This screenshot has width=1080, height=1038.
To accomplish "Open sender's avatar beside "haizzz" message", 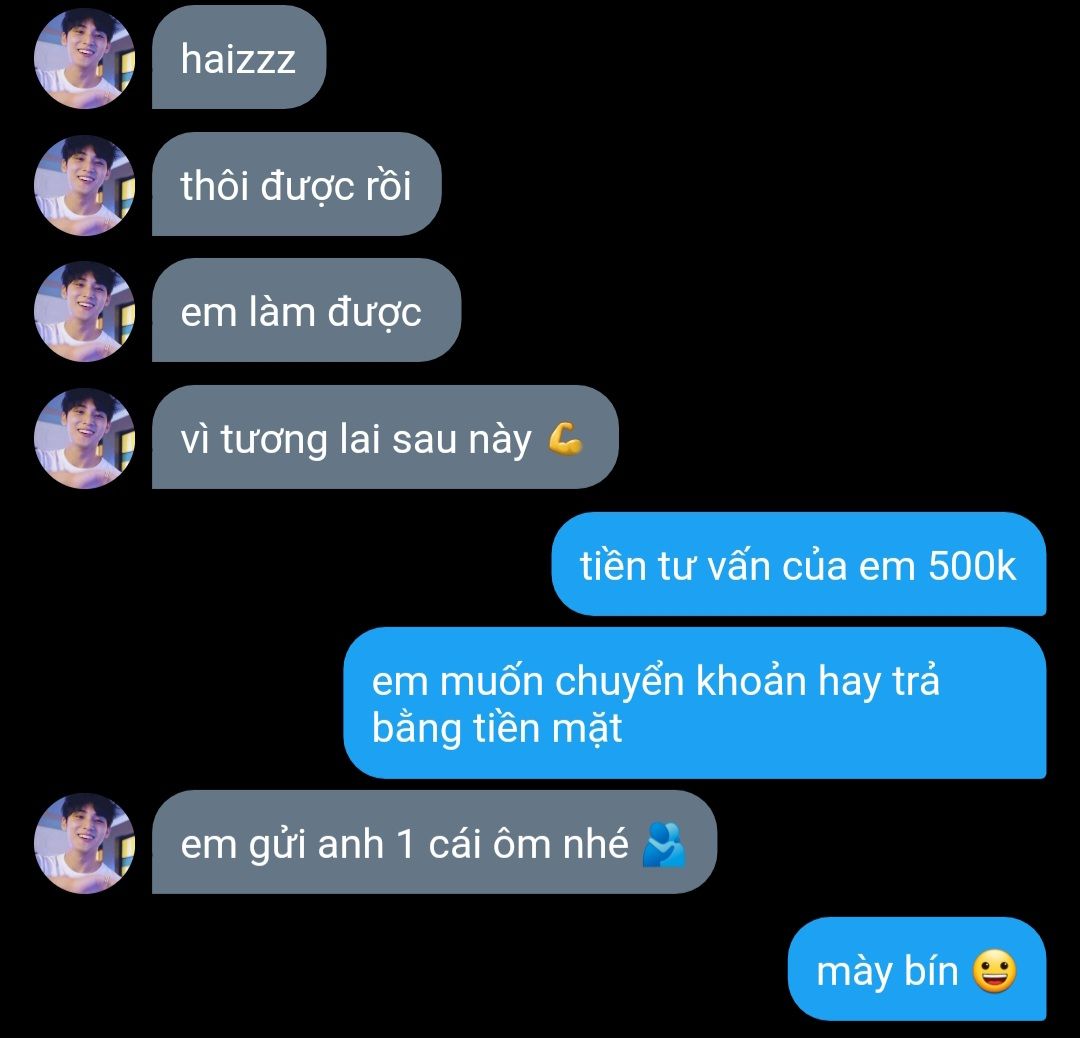I will coord(84,59).
